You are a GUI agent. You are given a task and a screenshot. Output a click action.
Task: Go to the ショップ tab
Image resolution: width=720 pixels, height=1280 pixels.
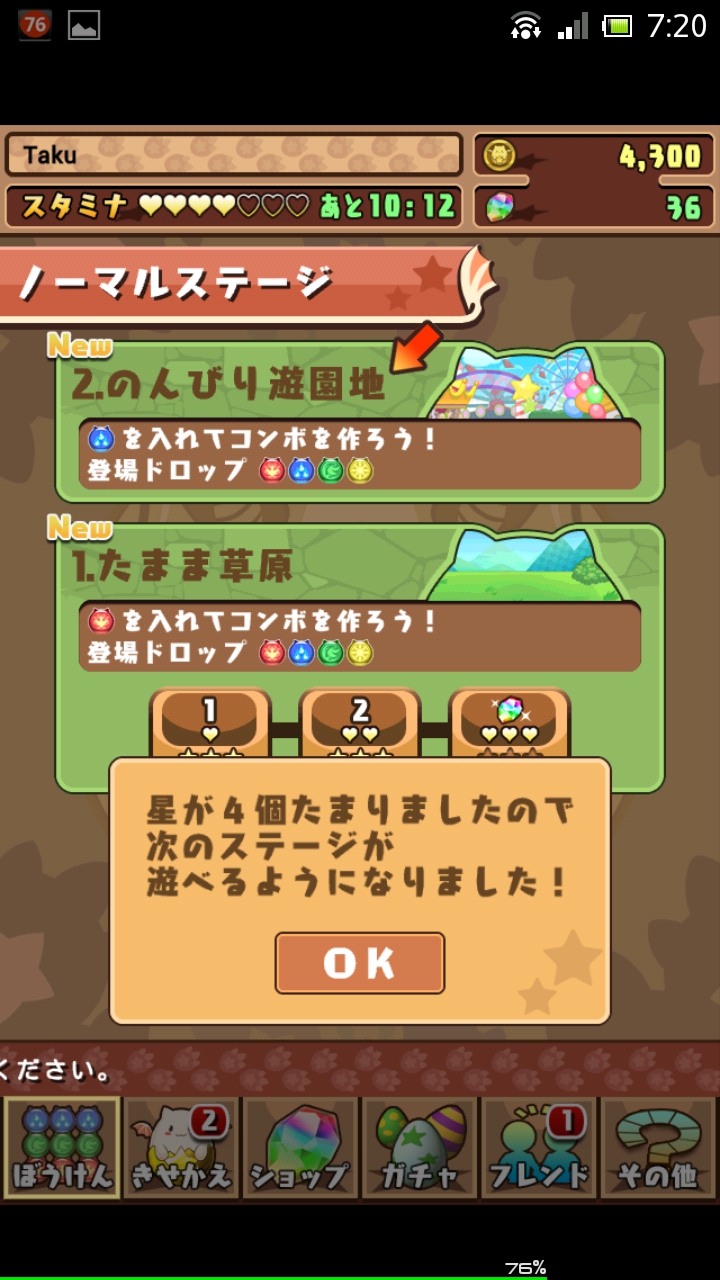tap(300, 1148)
